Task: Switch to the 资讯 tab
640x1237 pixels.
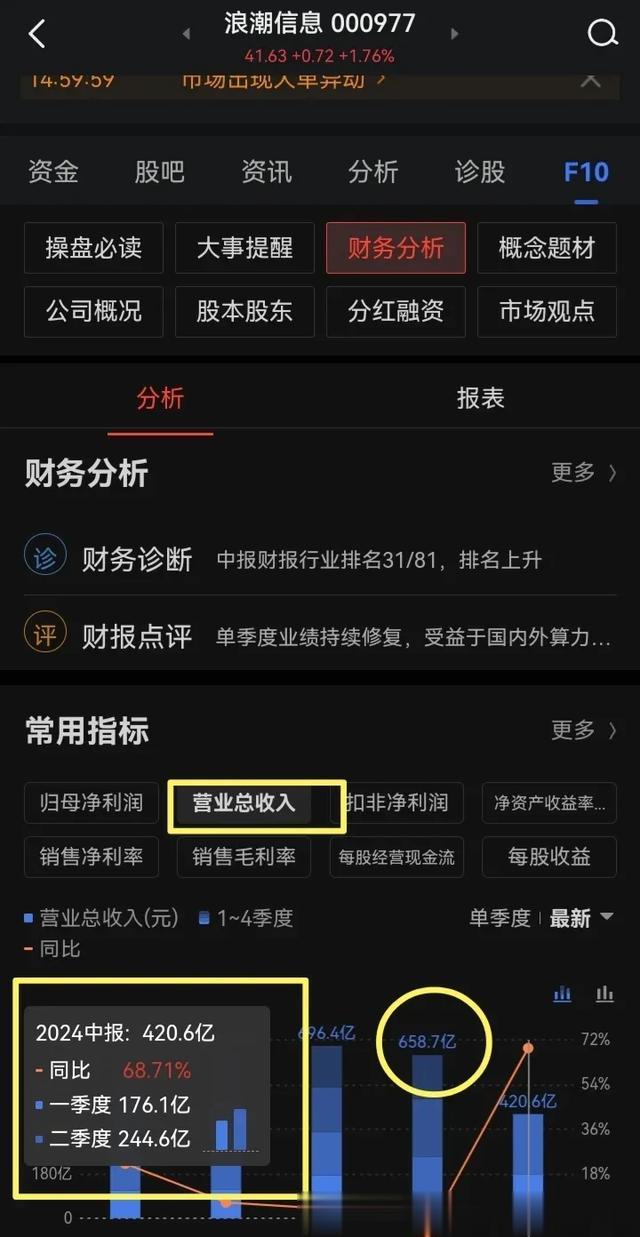Action: (267, 171)
